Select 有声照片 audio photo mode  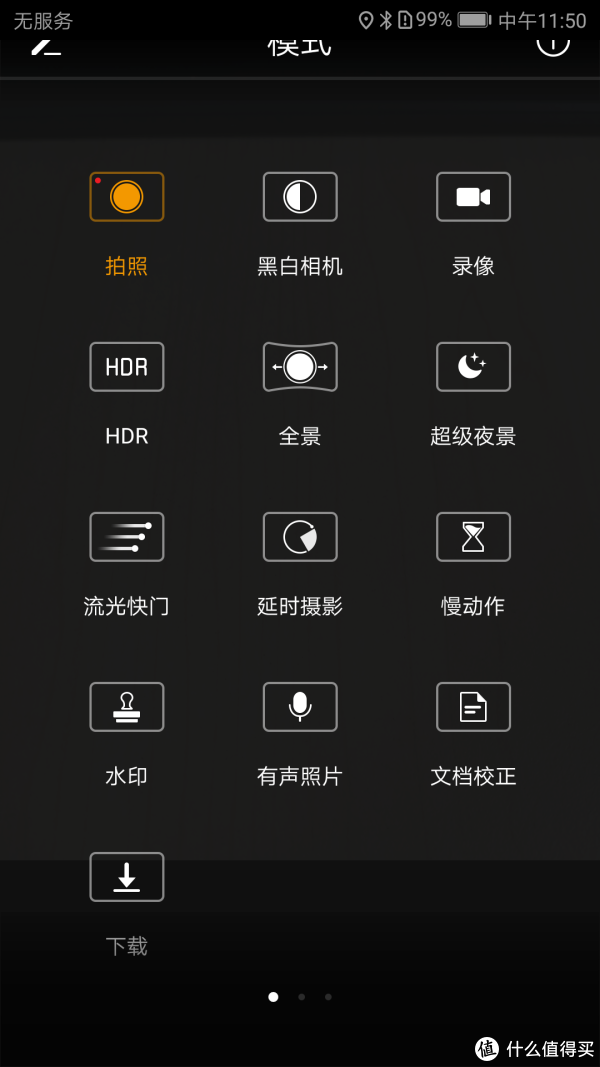pos(300,707)
